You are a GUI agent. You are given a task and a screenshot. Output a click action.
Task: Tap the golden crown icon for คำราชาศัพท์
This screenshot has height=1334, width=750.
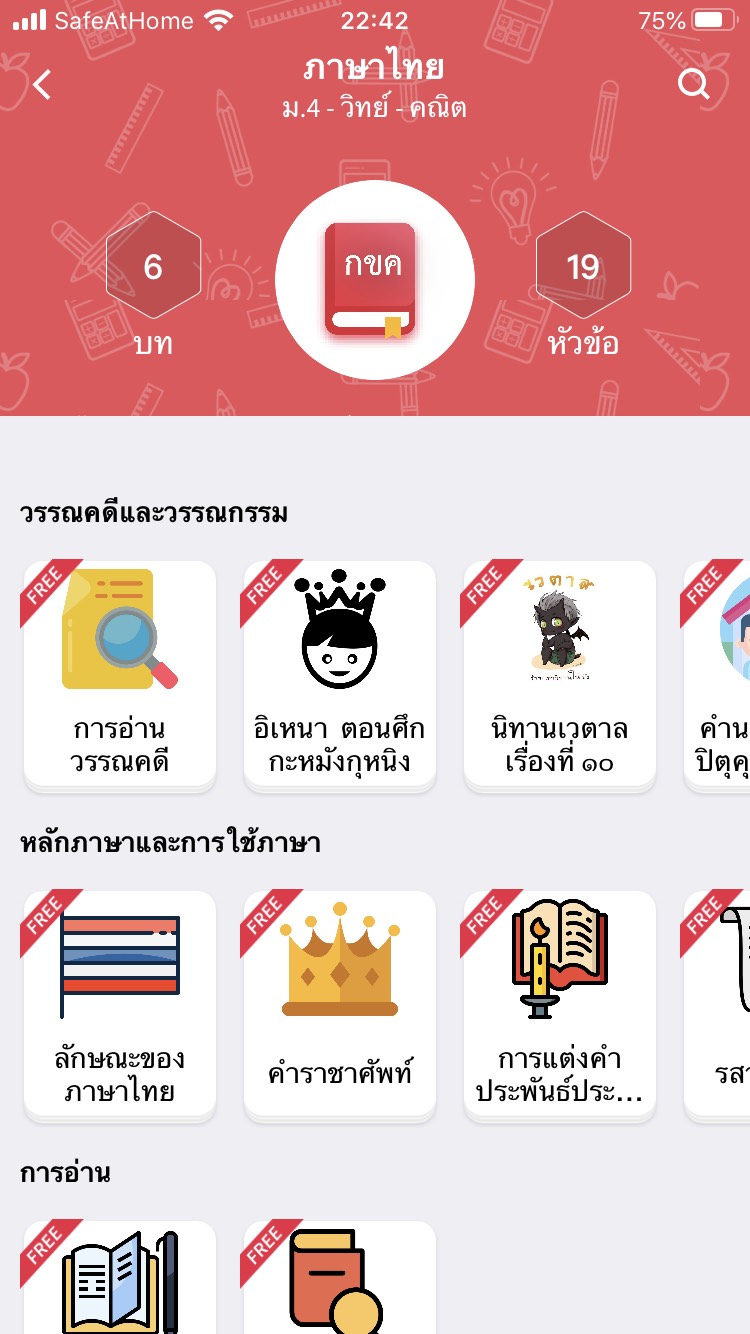[x=339, y=957]
